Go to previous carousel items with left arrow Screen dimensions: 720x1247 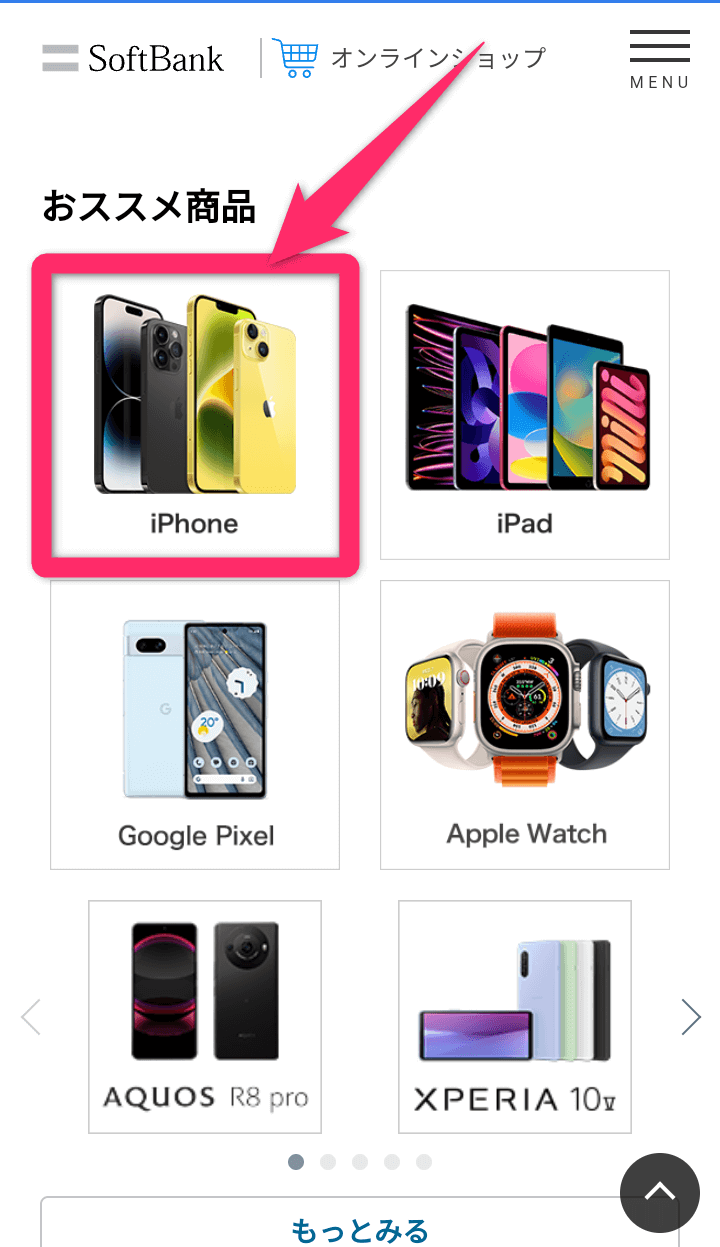pyautogui.click(x=31, y=1017)
